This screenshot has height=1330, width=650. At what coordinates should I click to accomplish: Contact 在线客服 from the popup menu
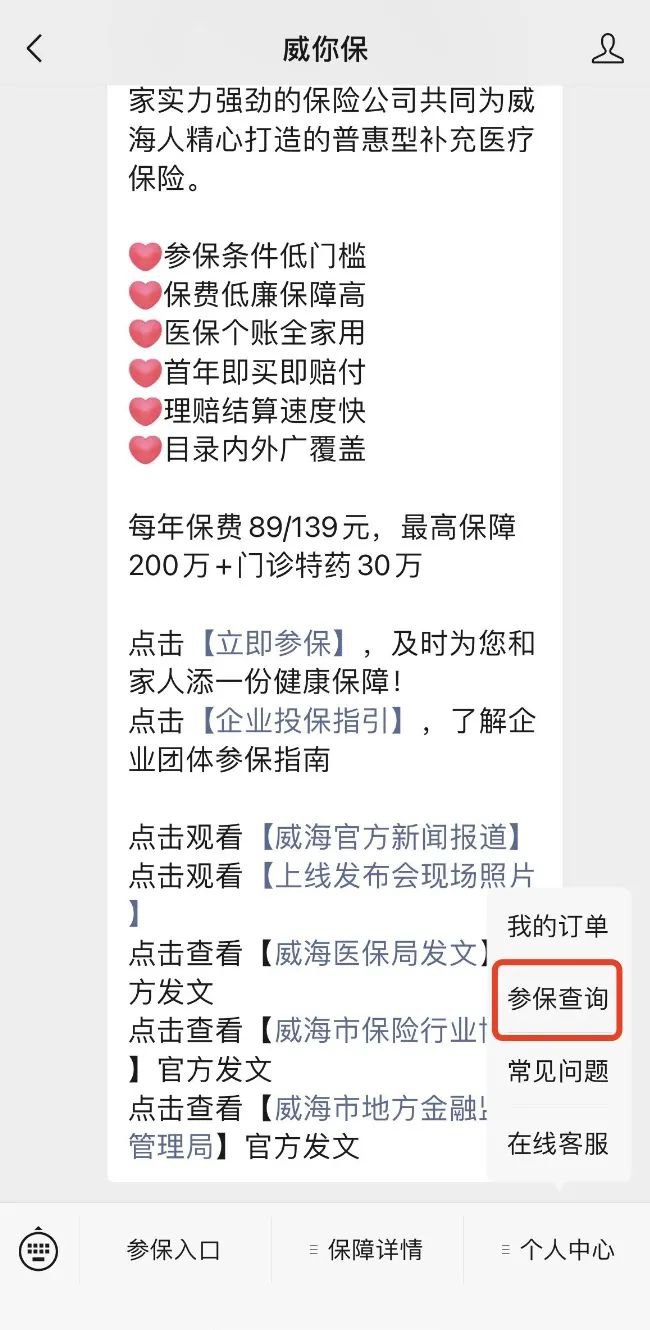pyautogui.click(x=558, y=1144)
